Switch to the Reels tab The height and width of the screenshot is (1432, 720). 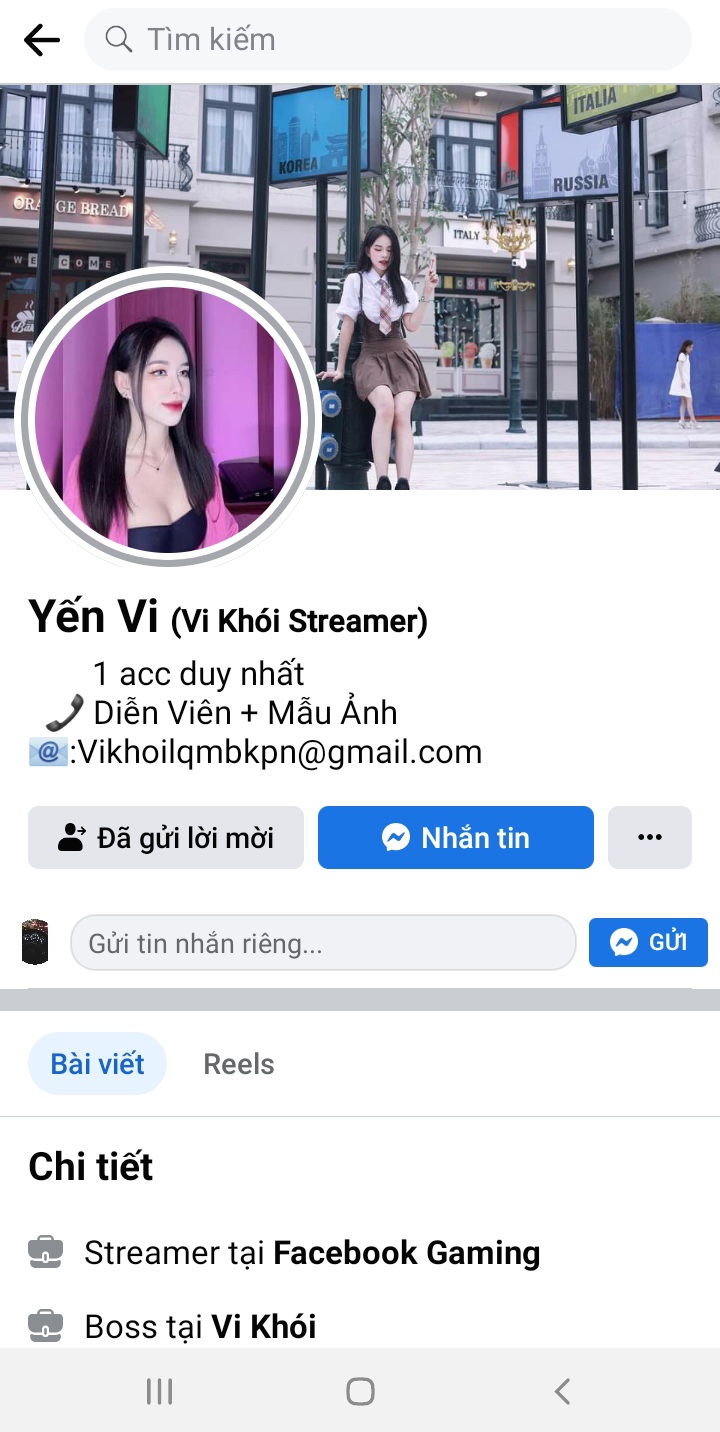click(239, 1064)
